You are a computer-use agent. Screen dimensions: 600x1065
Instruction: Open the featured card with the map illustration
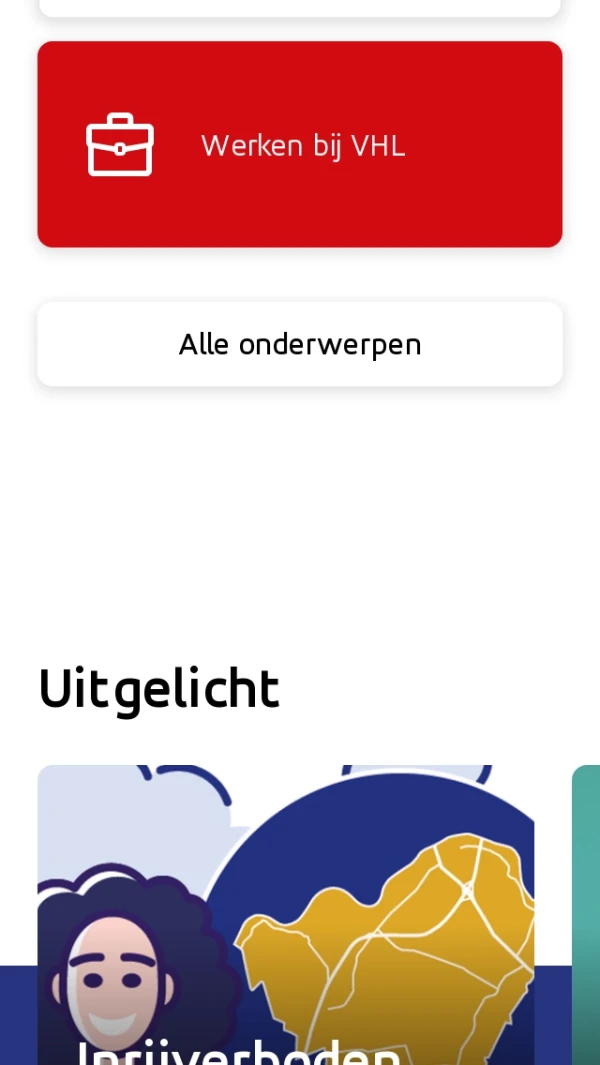tap(286, 915)
